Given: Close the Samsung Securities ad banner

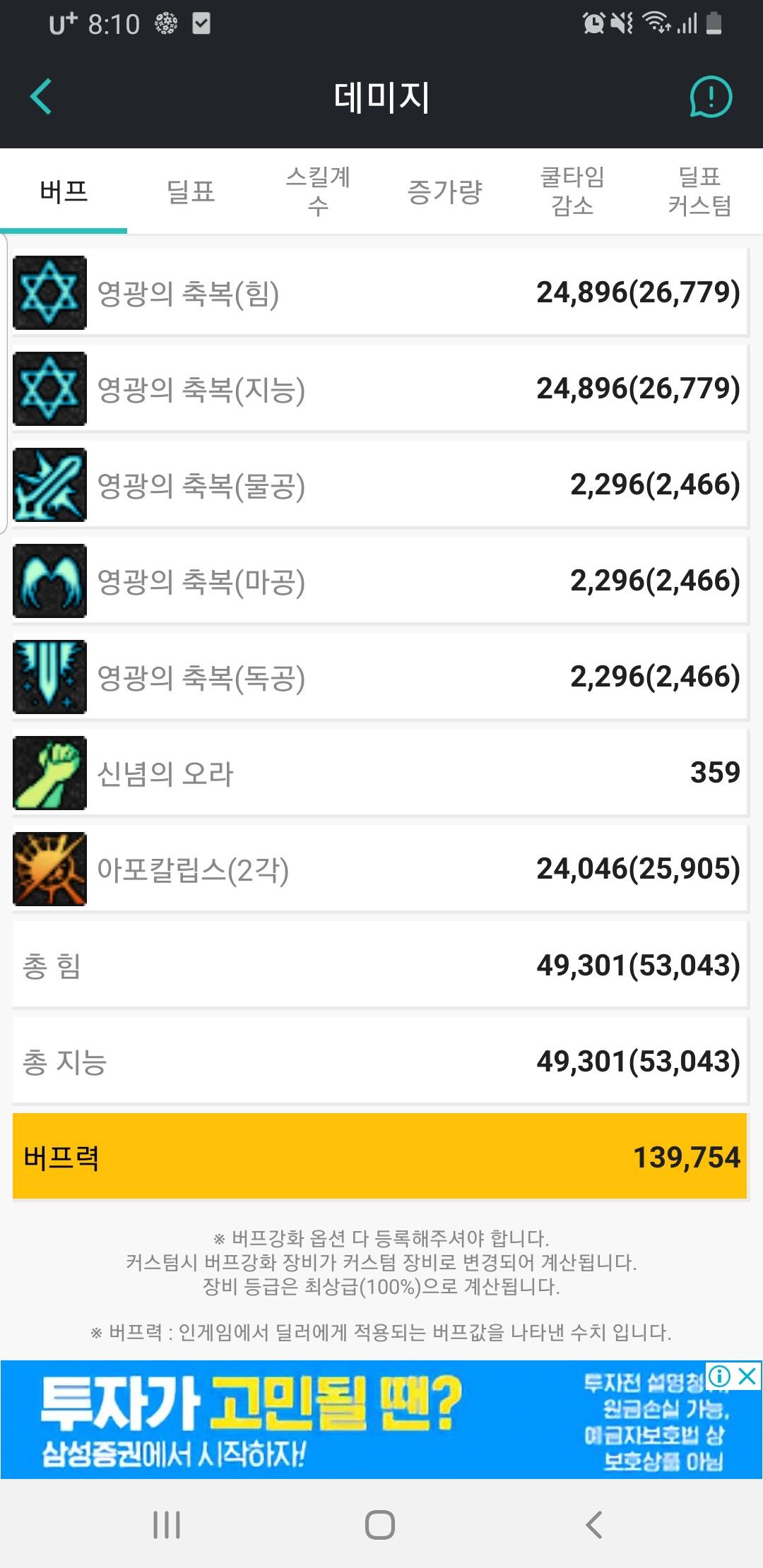Looking at the screenshot, I should pos(747,1376).
